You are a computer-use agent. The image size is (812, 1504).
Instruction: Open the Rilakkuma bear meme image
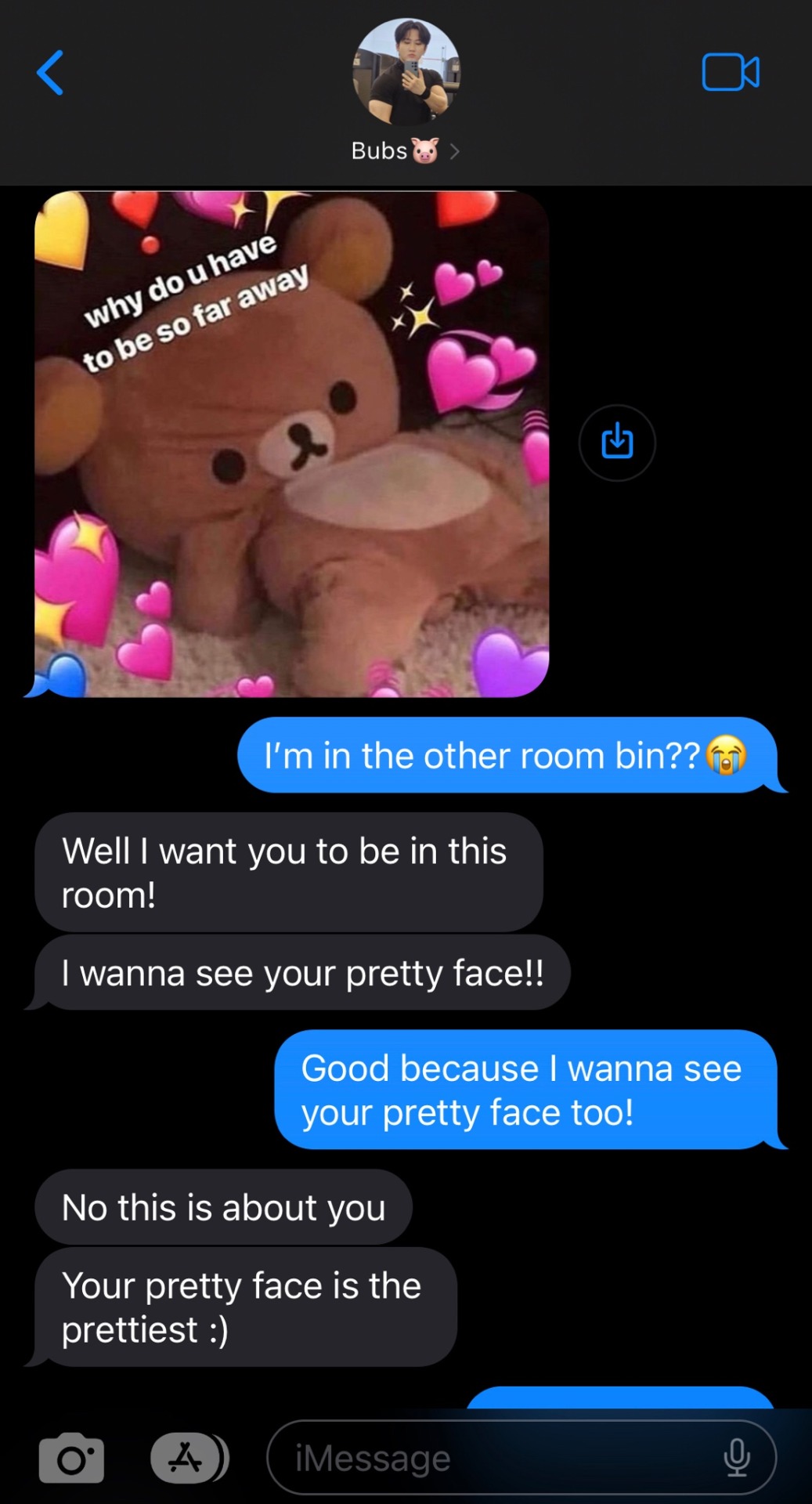pos(291,444)
